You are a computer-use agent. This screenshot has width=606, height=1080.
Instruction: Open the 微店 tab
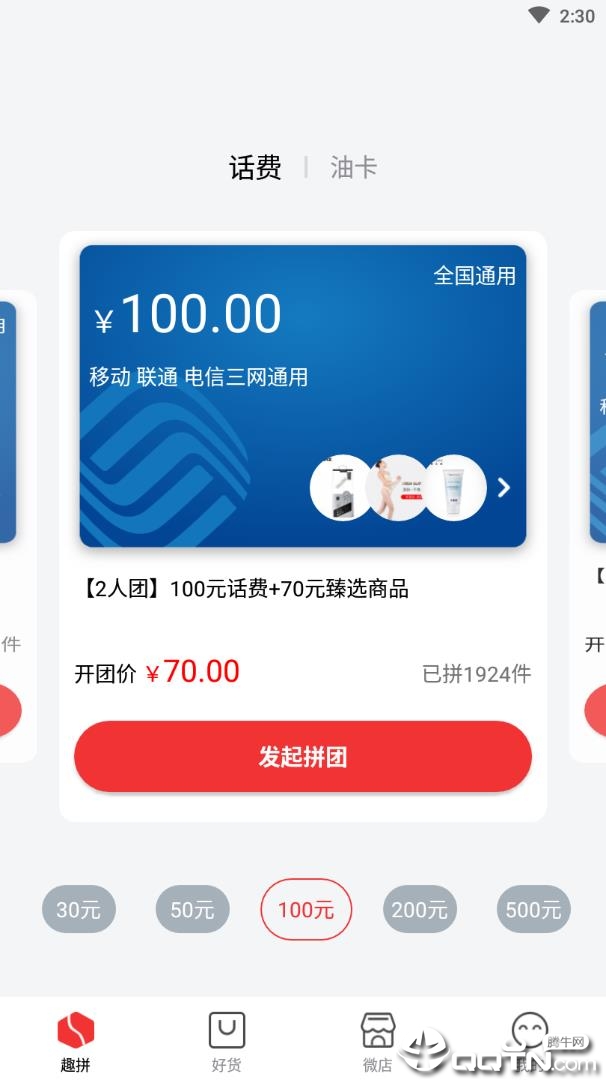pyautogui.click(x=378, y=1040)
